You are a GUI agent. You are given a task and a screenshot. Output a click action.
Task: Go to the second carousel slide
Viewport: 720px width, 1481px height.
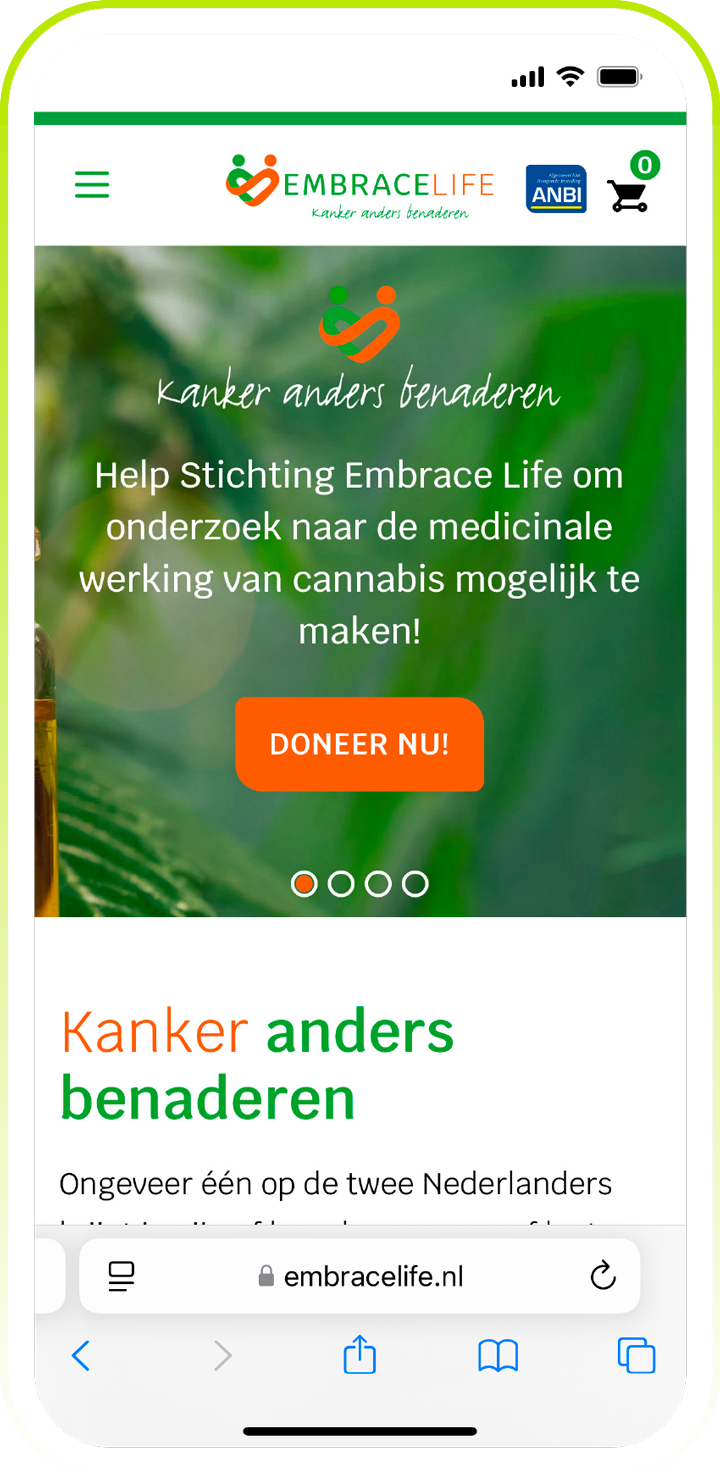click(x=341, y=884)
